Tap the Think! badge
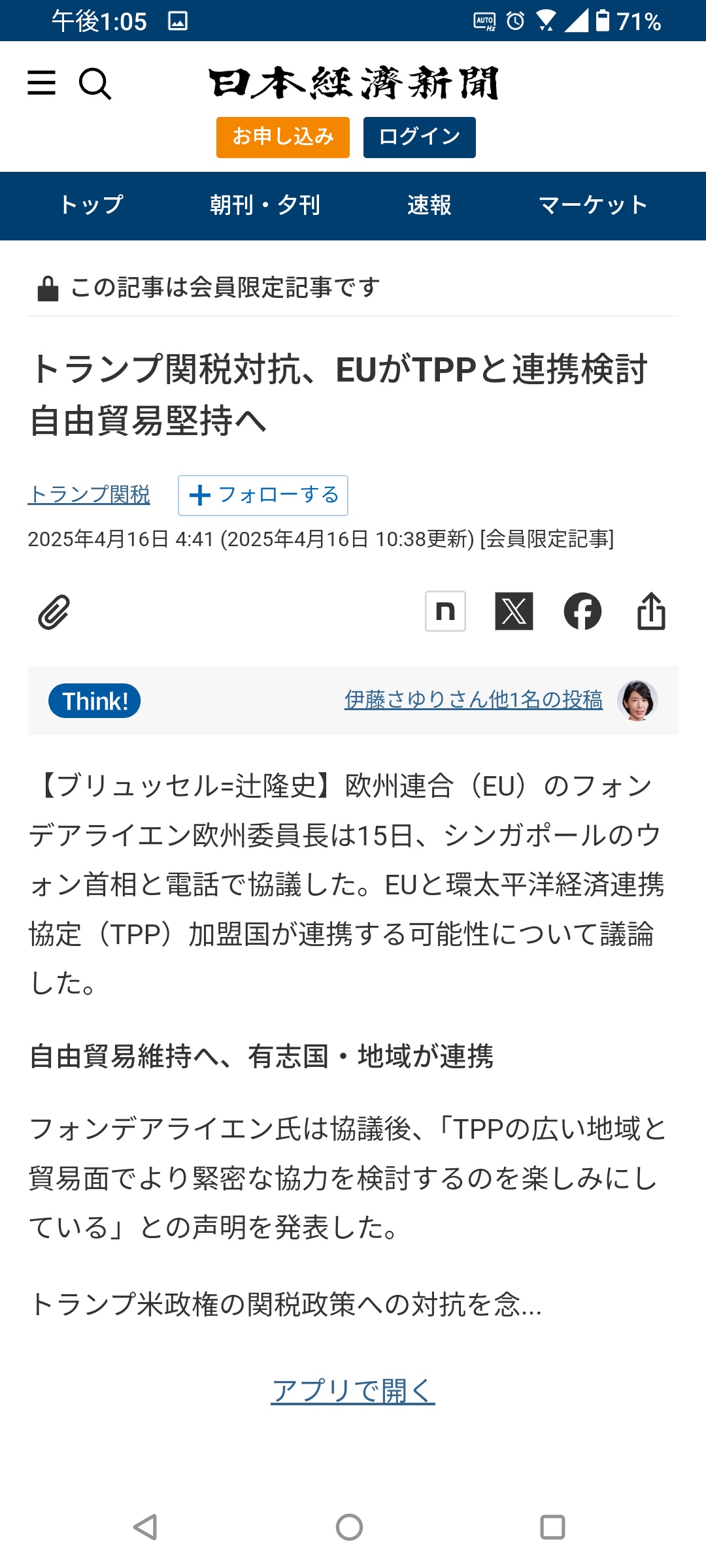The width and height of the screenshot is (706, 1568). [95, 701]
